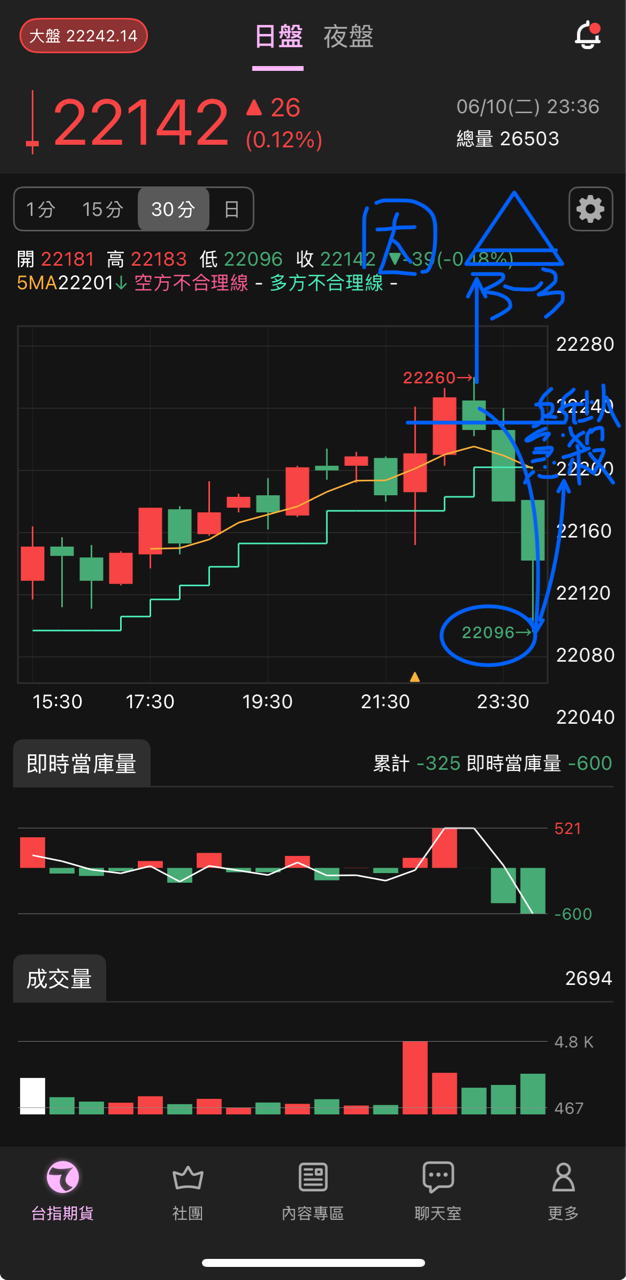Select the 日盤 tab

pyautogui.click(x=278, y=38)
